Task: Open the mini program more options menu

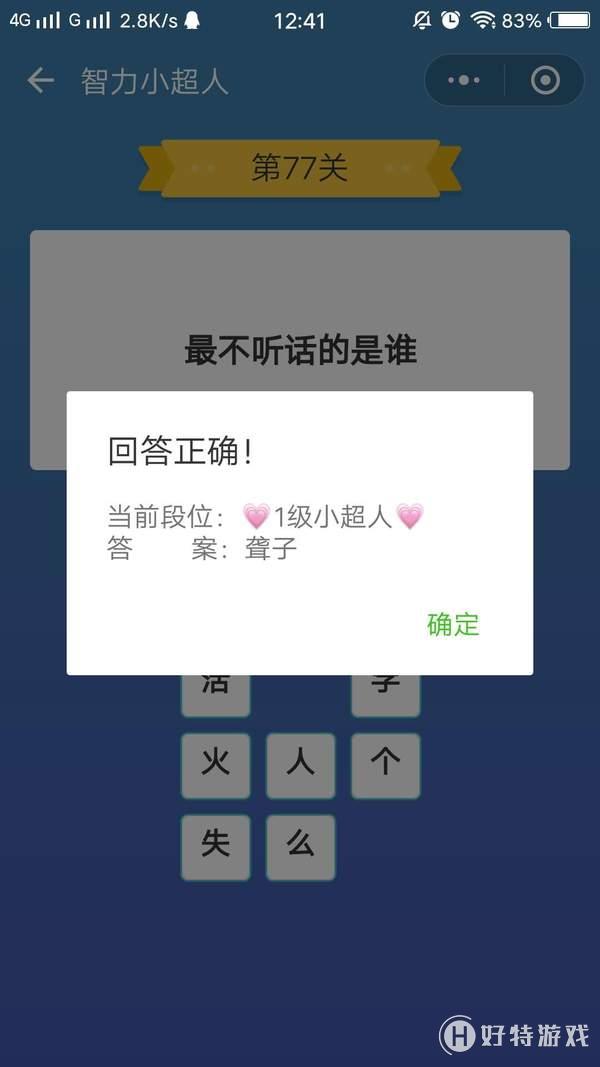Action: (x=464, y=81)
